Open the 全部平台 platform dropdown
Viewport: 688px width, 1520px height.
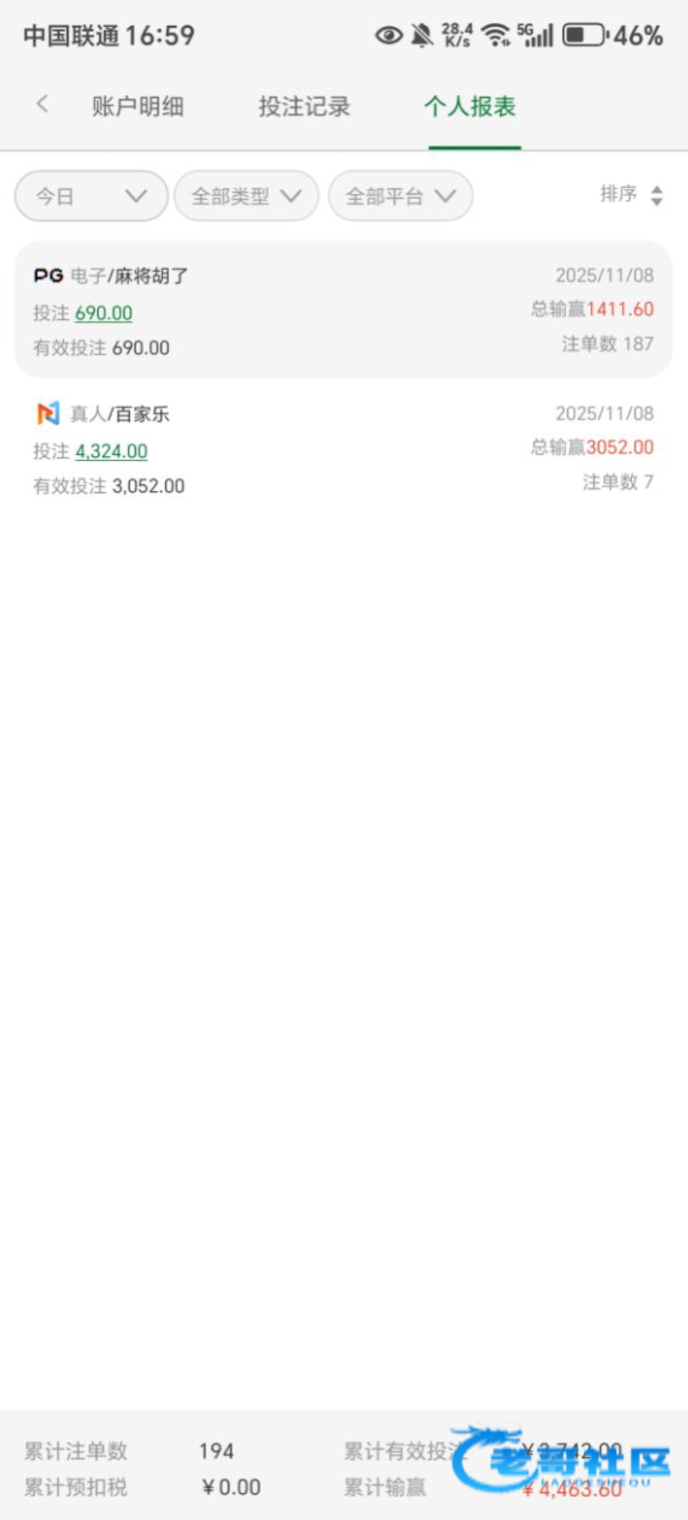(x=400, y=196)
